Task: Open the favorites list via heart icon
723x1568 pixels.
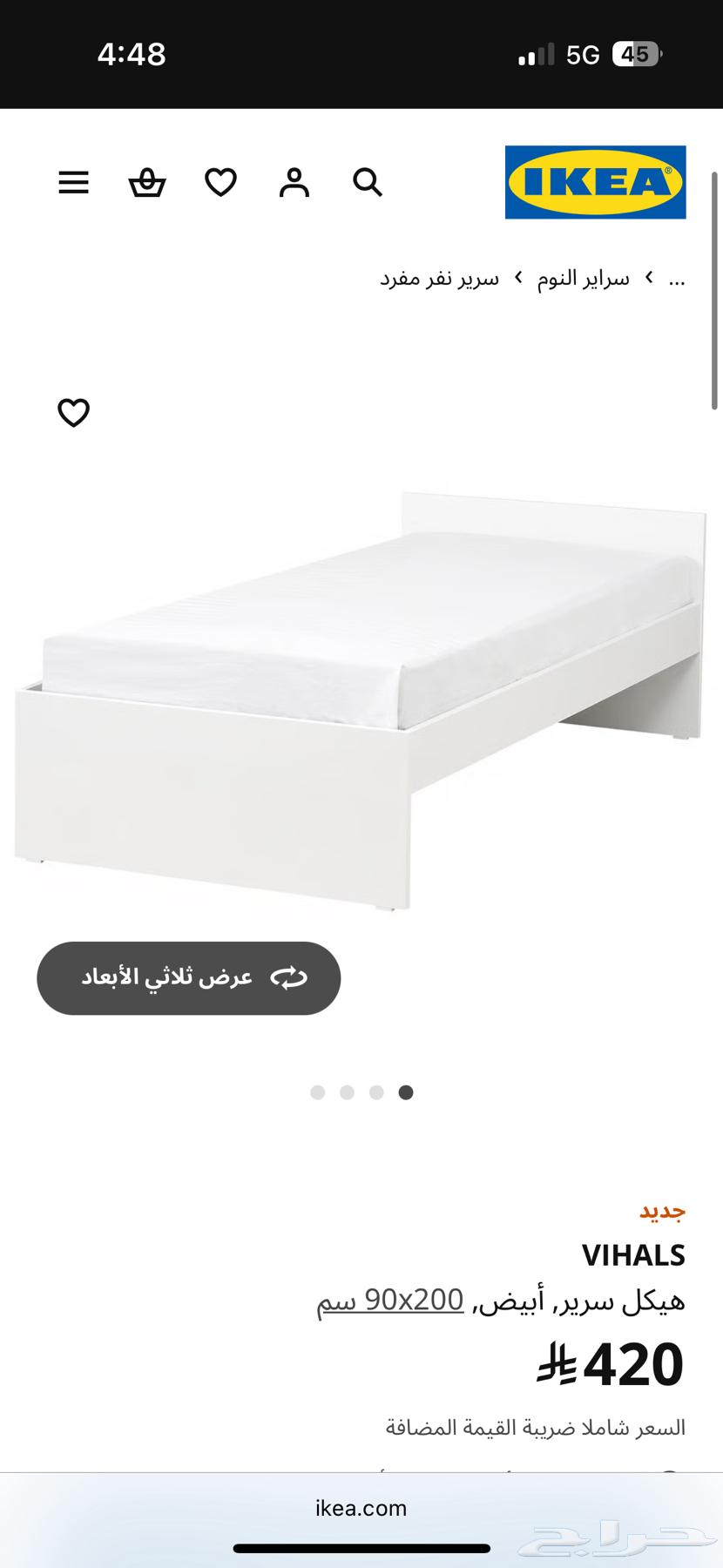Action: tap(220, 183)
